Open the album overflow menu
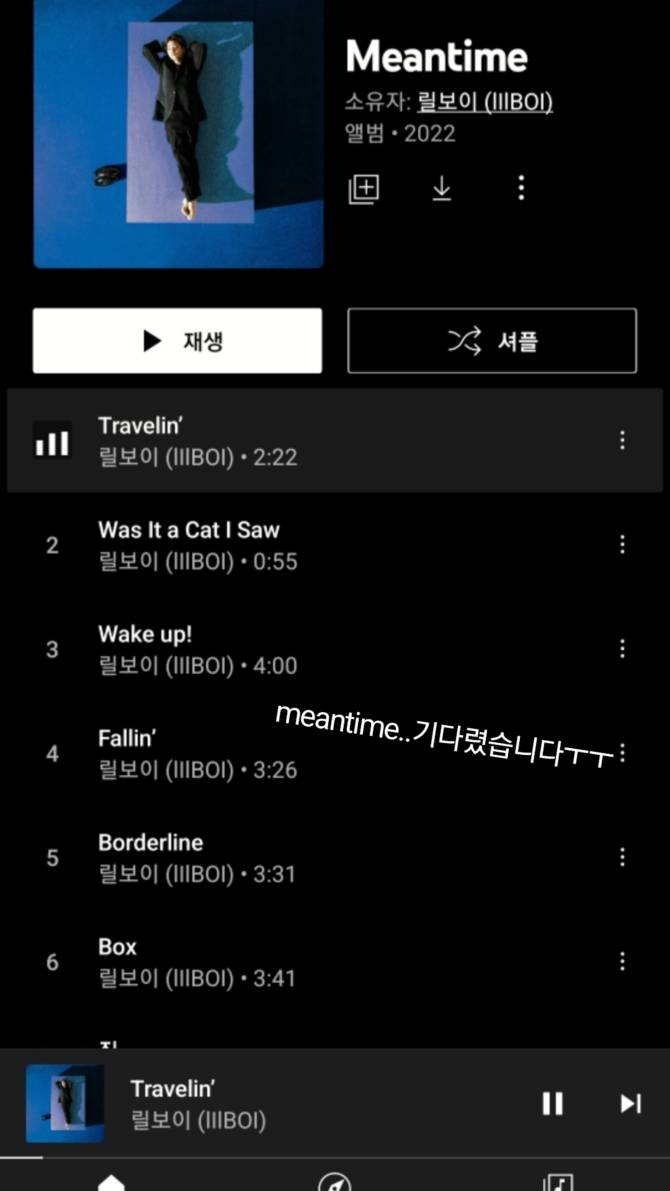The image size is (670, 1191). [520, 188]
